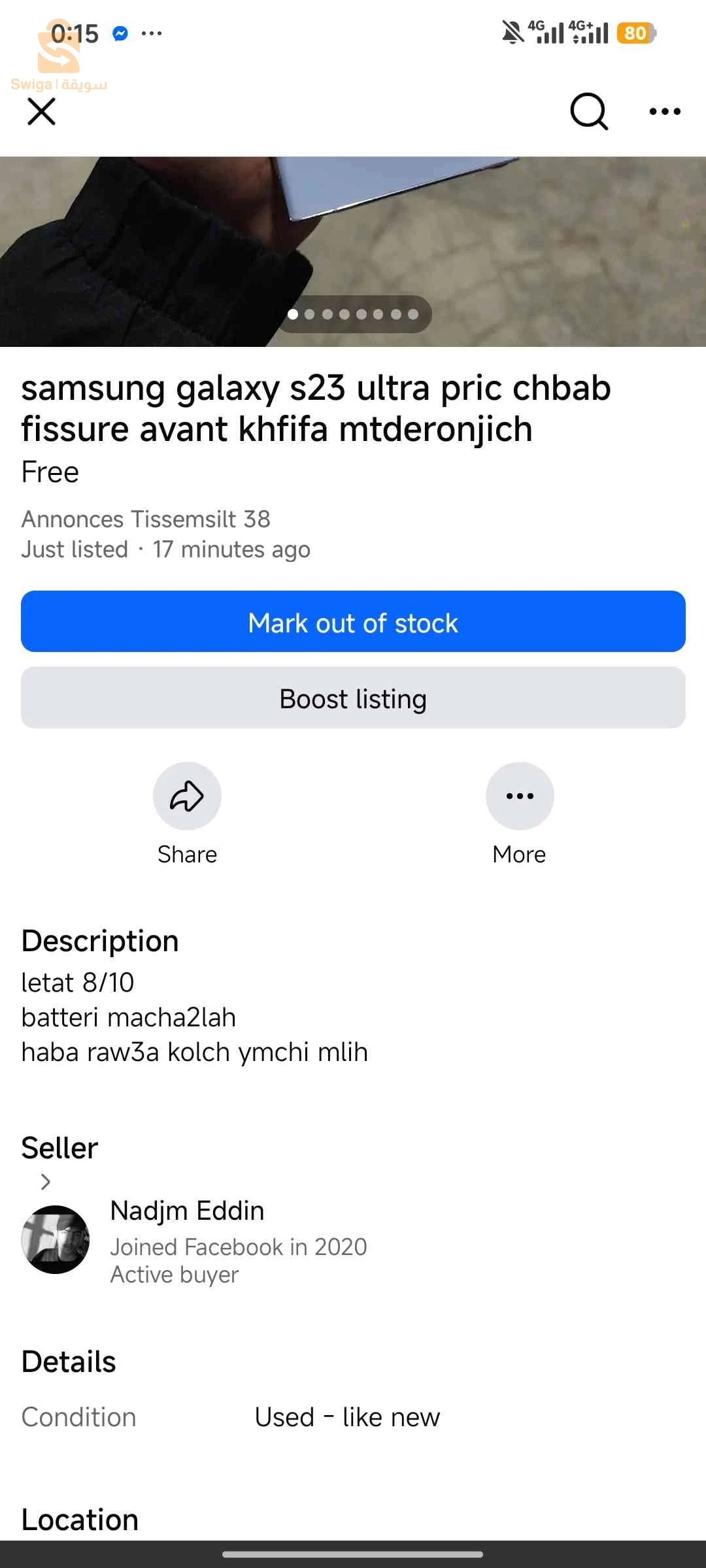The height and width of the screenshot is (1568, 706).
Task: Tap Mark out of stock
Action: [x=353, y=622]
